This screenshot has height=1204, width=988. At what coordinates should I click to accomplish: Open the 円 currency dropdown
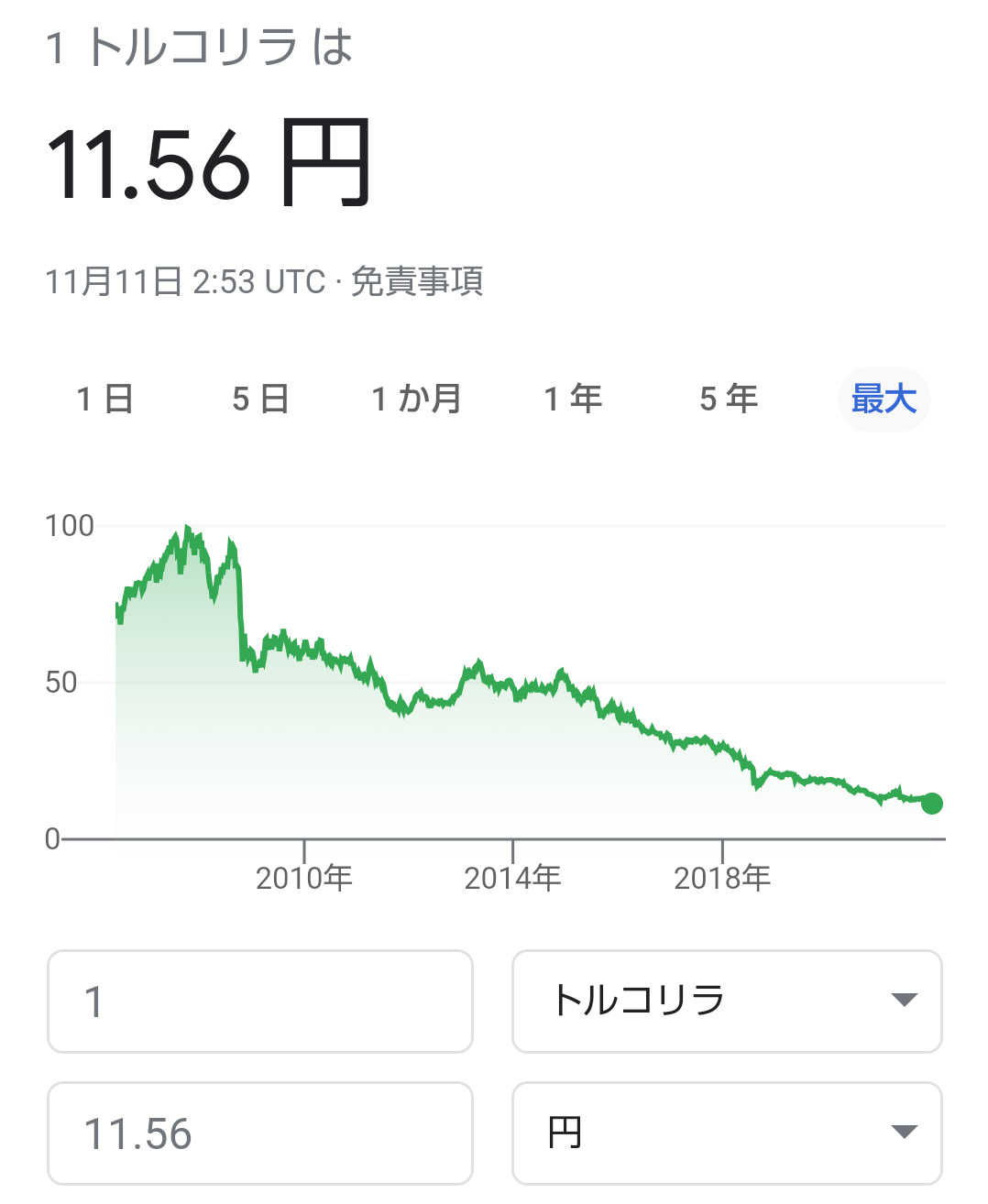727,1133
